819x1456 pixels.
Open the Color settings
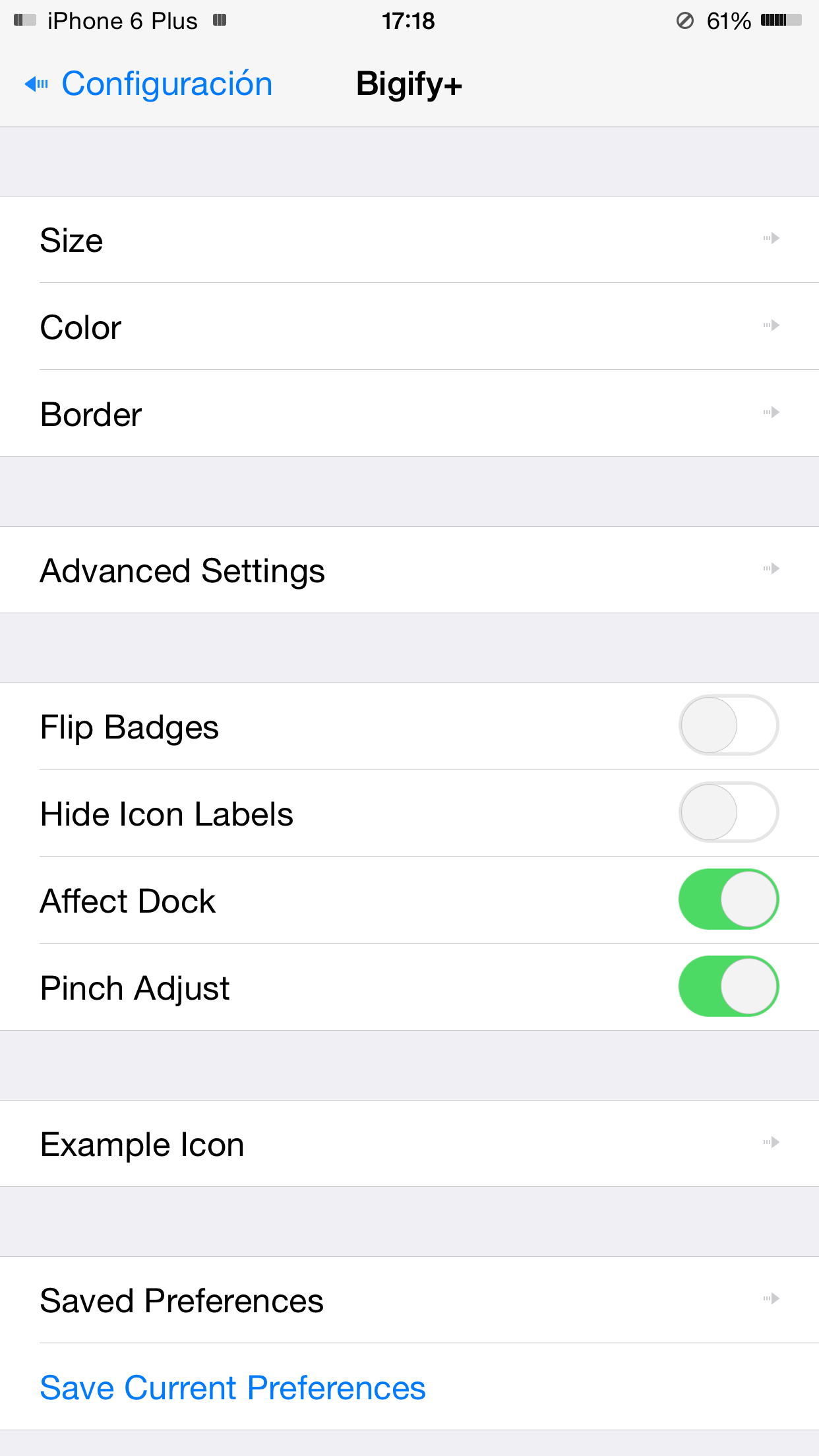pos(409,327)
